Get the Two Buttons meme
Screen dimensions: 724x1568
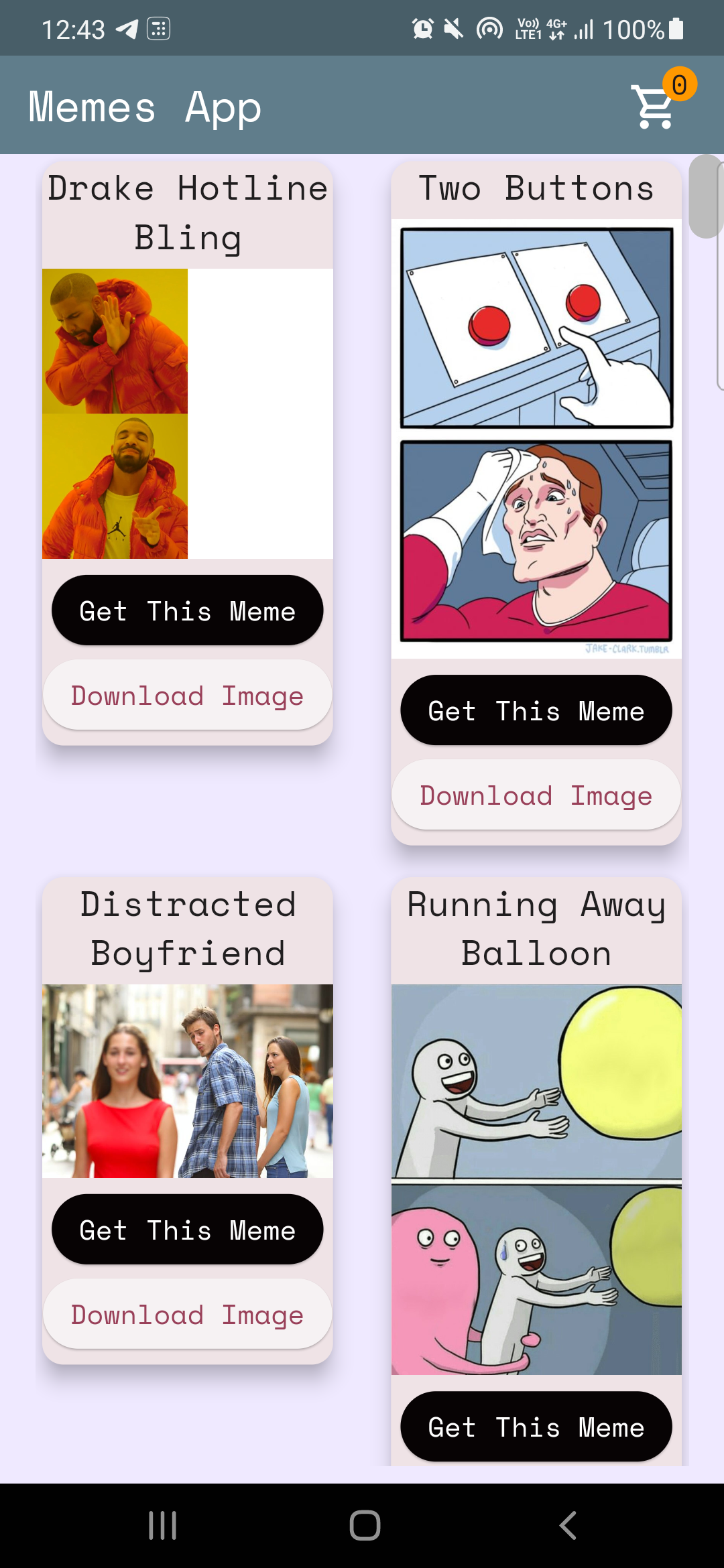point(536,710)
